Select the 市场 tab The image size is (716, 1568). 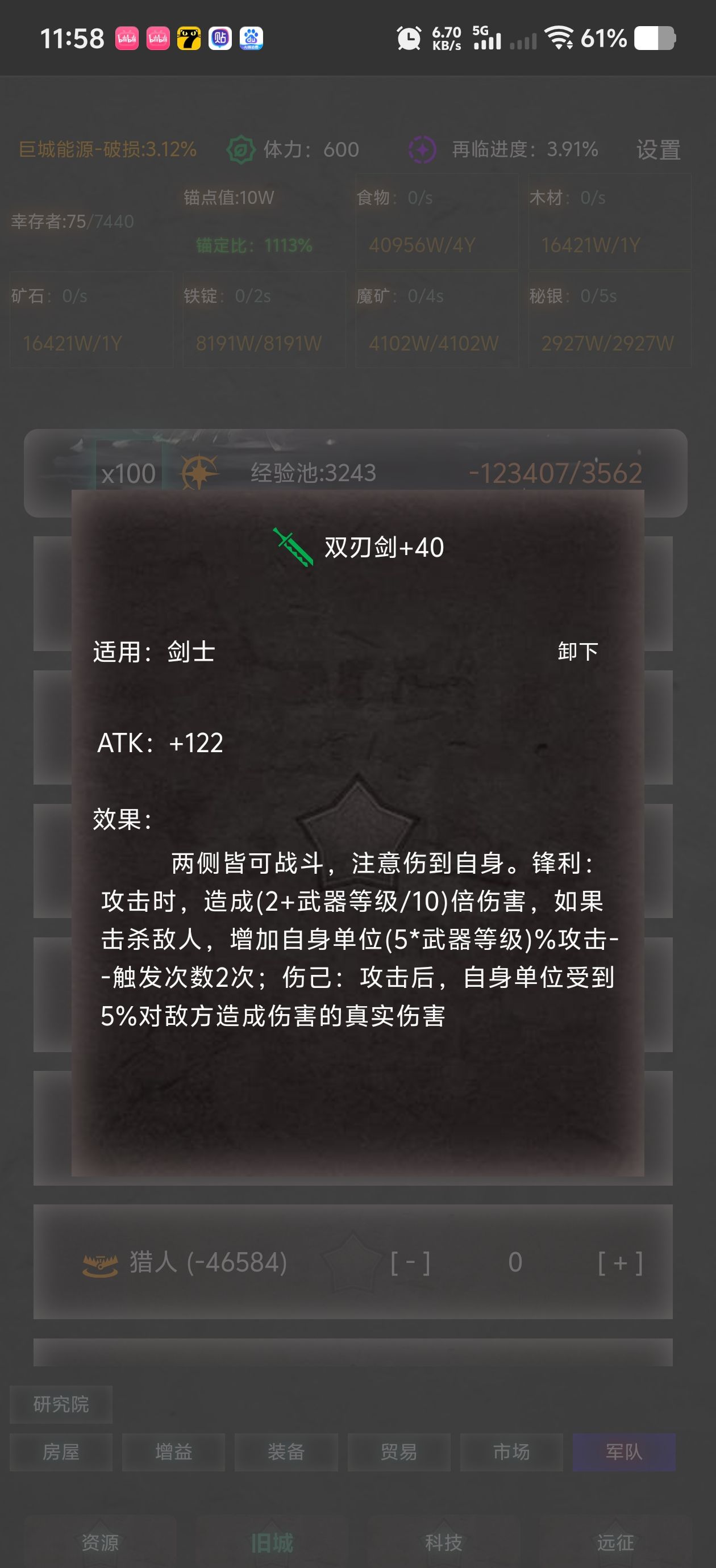pos(511,1452)
